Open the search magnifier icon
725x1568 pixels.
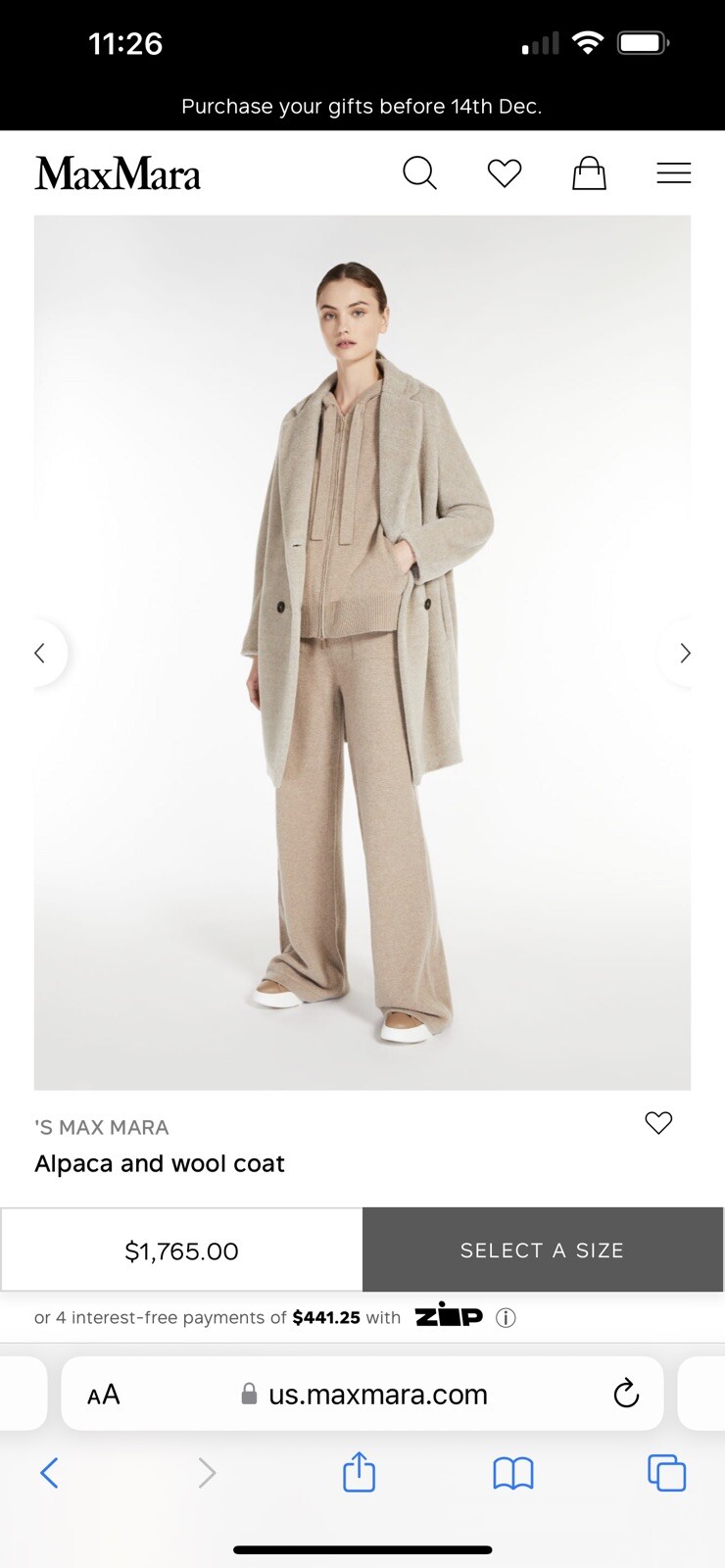(x=419, y=173)
